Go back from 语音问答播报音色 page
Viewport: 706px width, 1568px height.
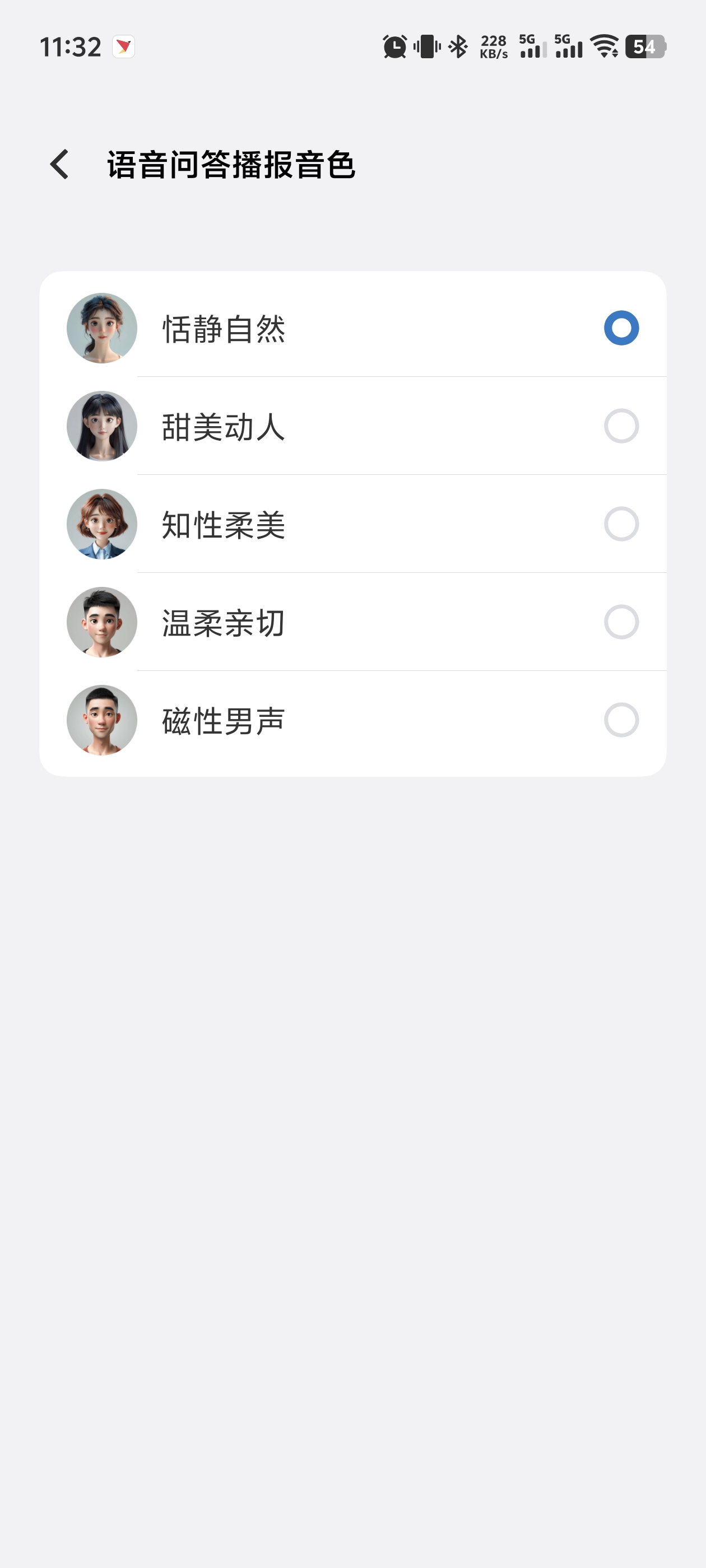pyautogui.click(x=59, y=164)
